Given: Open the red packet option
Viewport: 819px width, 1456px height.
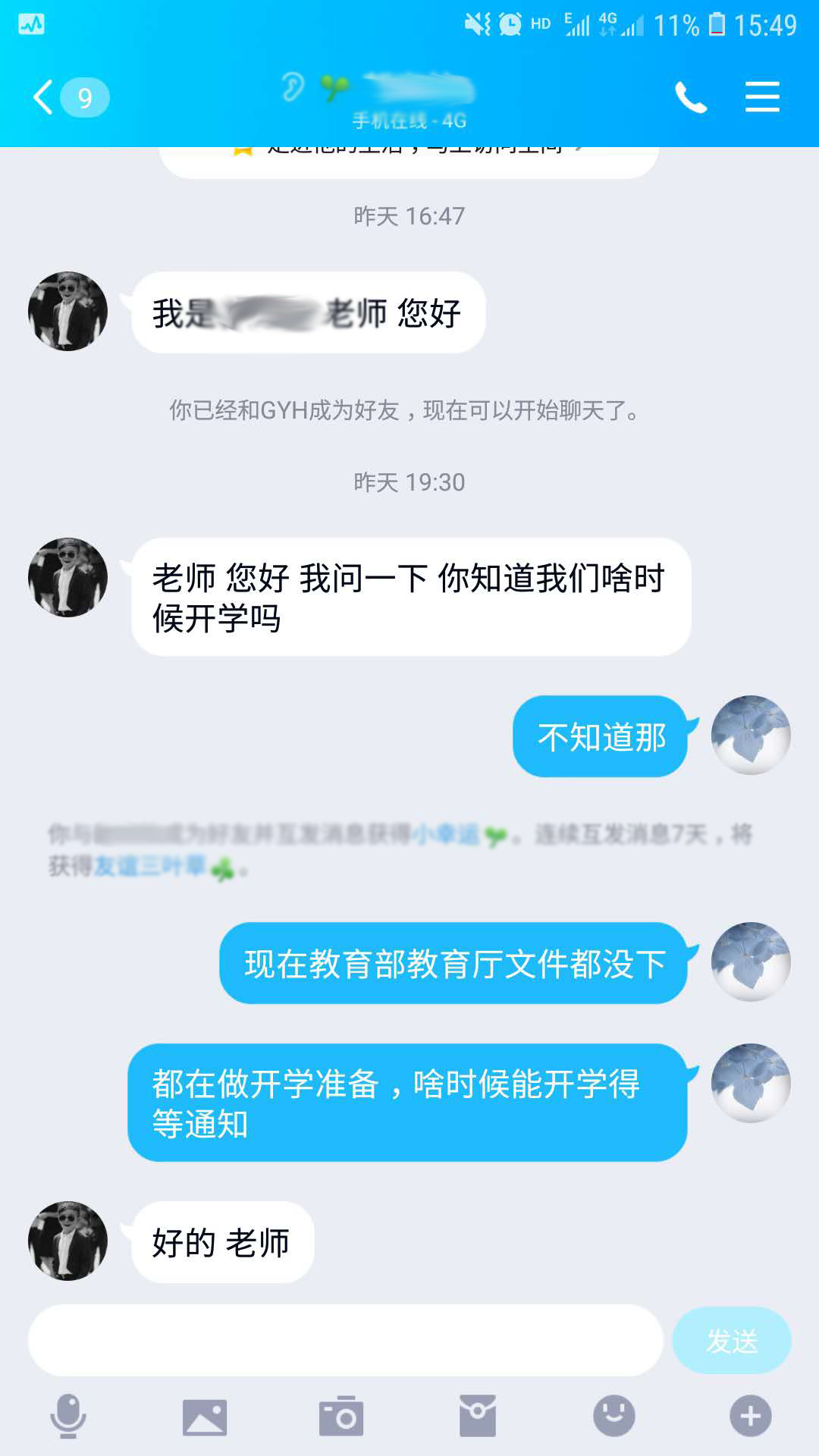Looking at the screenshot, I should pos(478,1416).
